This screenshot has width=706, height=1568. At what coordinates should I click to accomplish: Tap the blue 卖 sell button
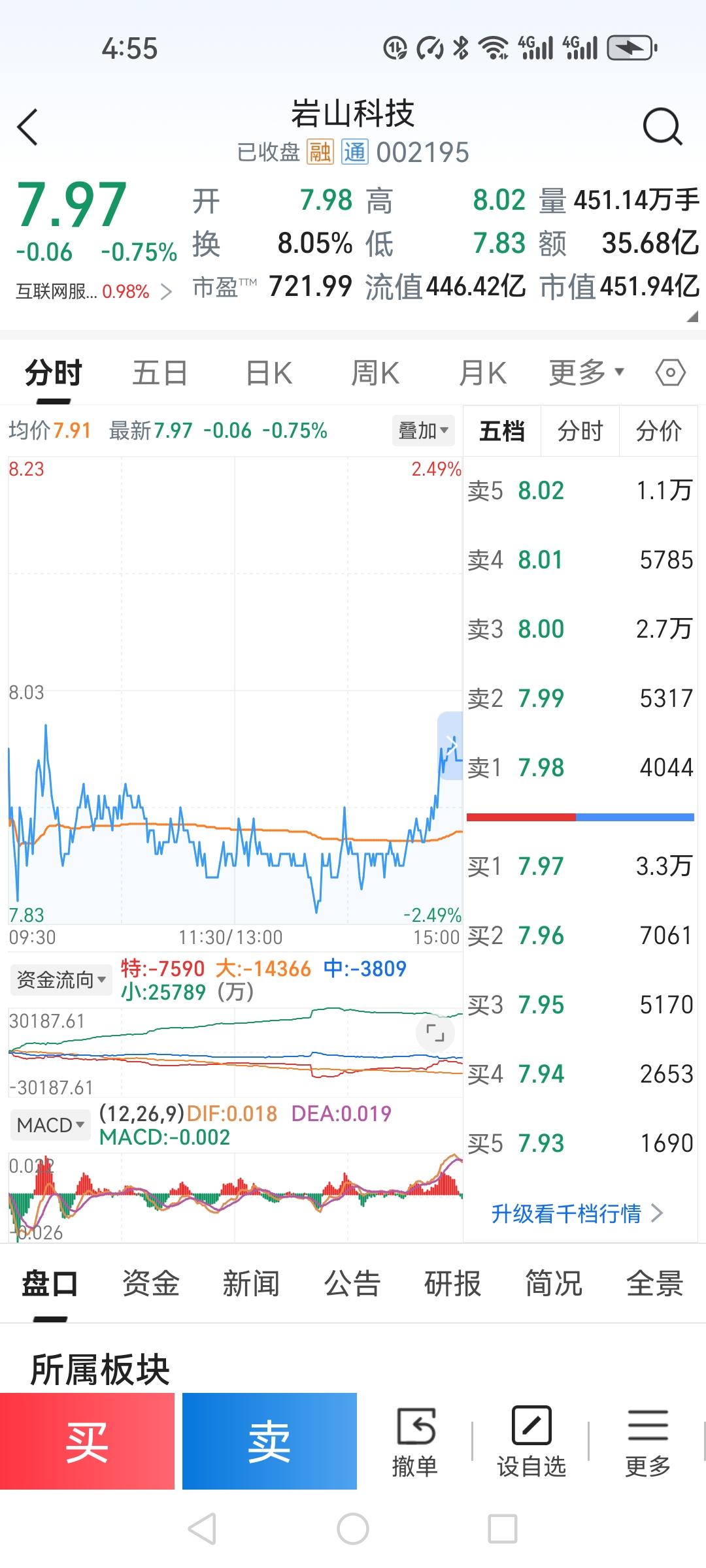(269, 1441)
